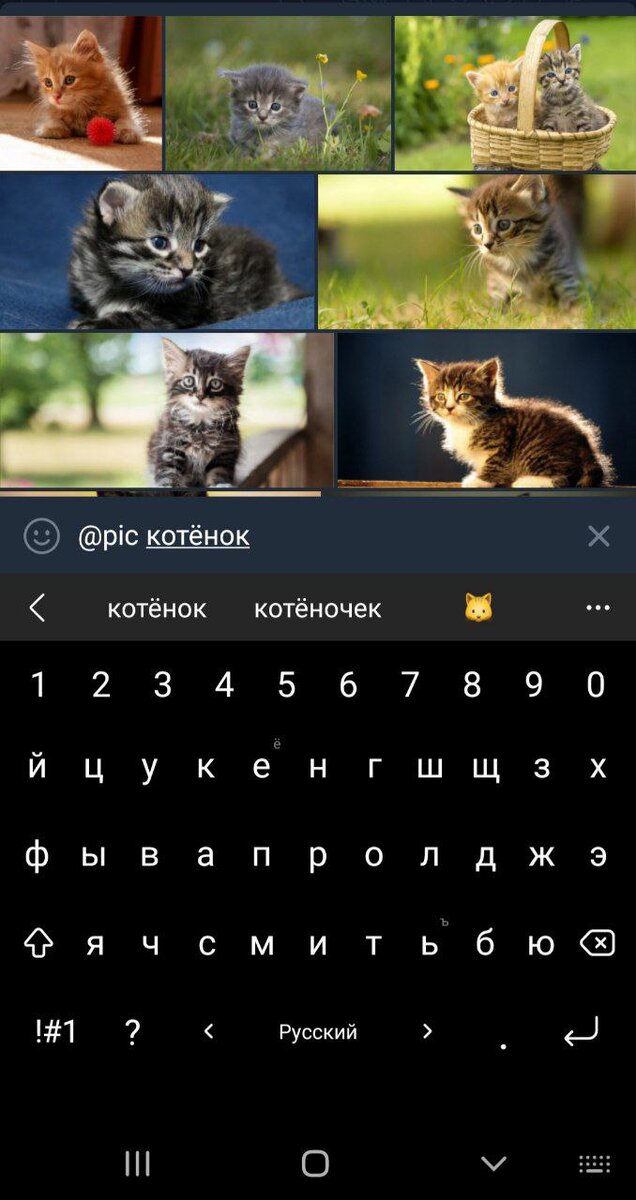
Task: Select the orange kitten with red ball image
Action: (81, 93)
